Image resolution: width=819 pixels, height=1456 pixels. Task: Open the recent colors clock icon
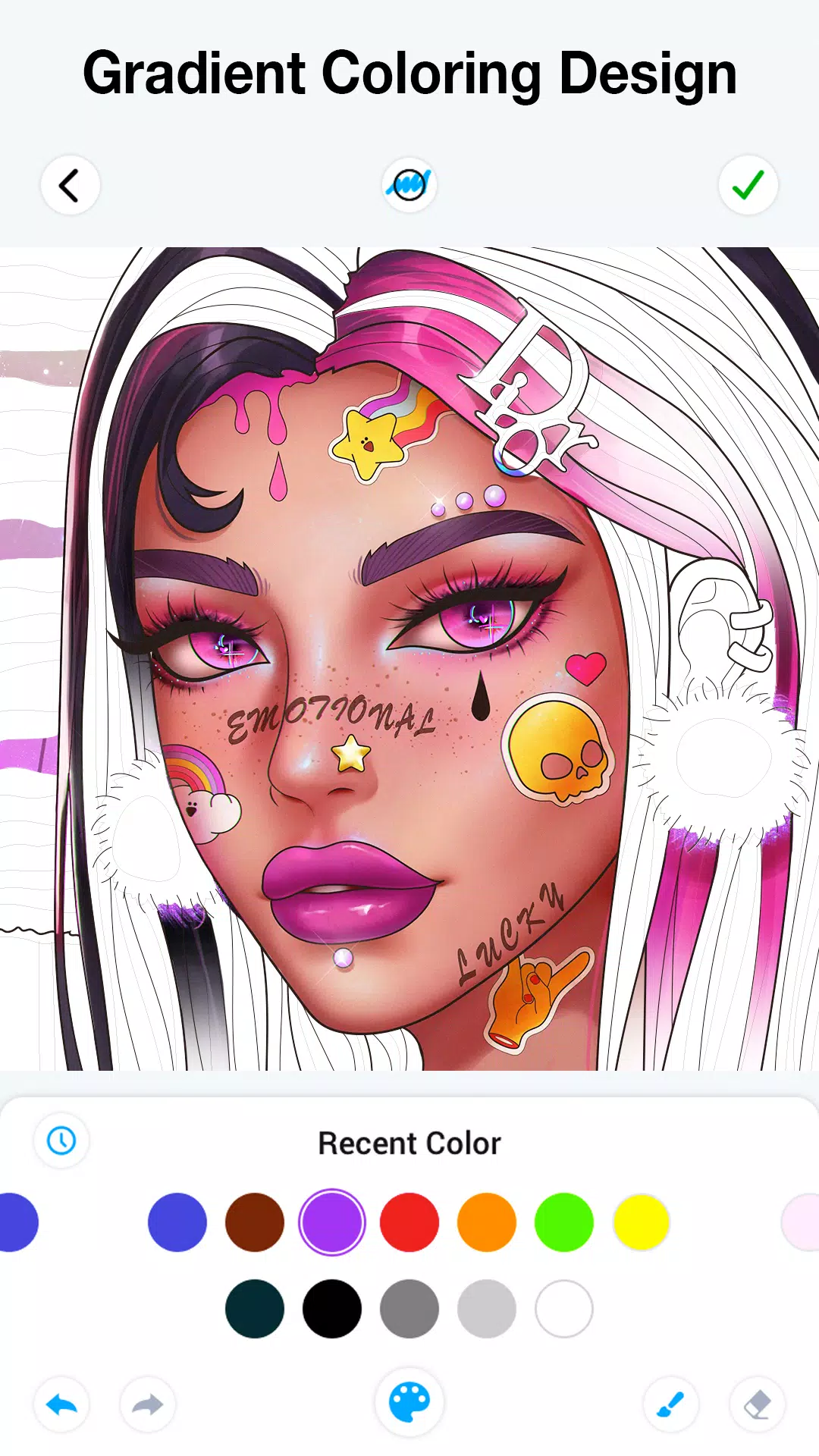click(61, 1141)
